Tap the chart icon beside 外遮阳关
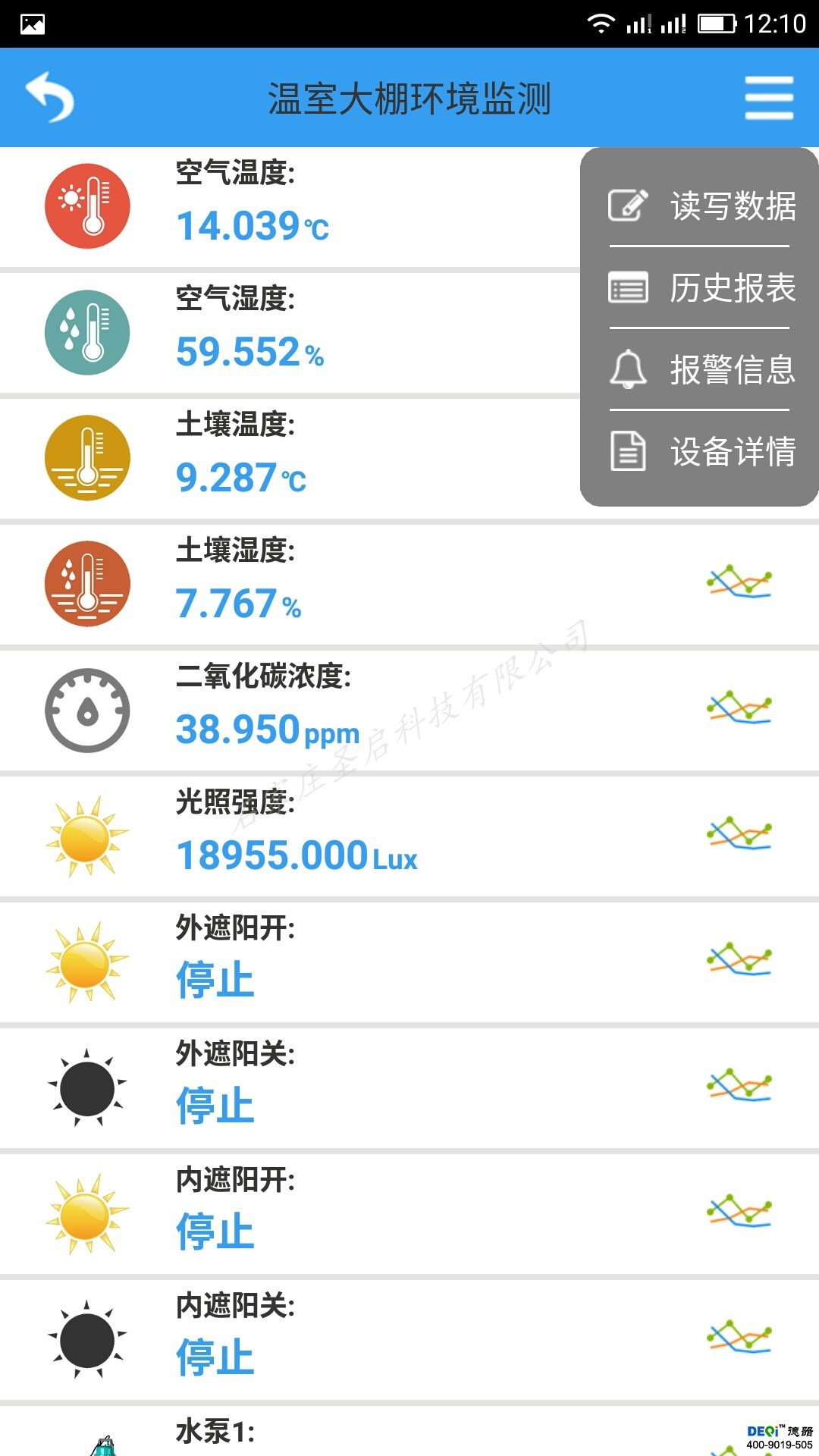The height and width of the screenshot is (1456, 819). pyautogui.click(x=739, y=1086)
